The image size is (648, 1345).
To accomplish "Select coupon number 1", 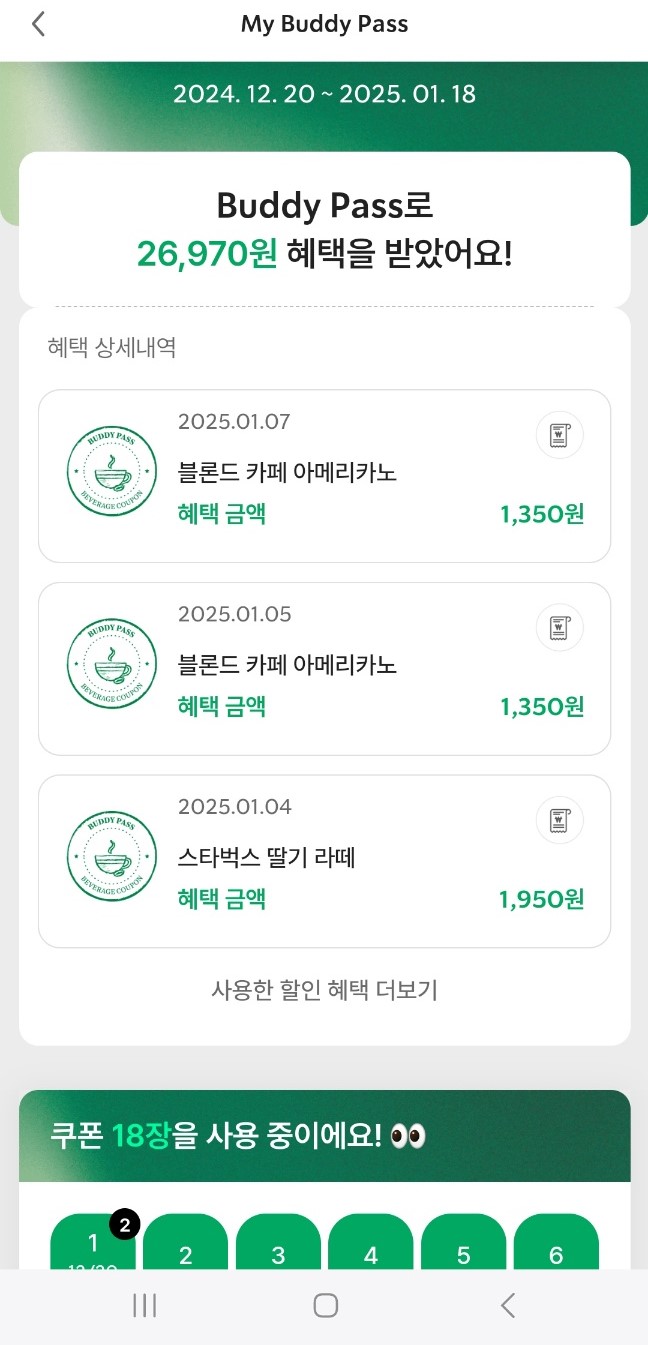I will click(x=93, y=1241).
